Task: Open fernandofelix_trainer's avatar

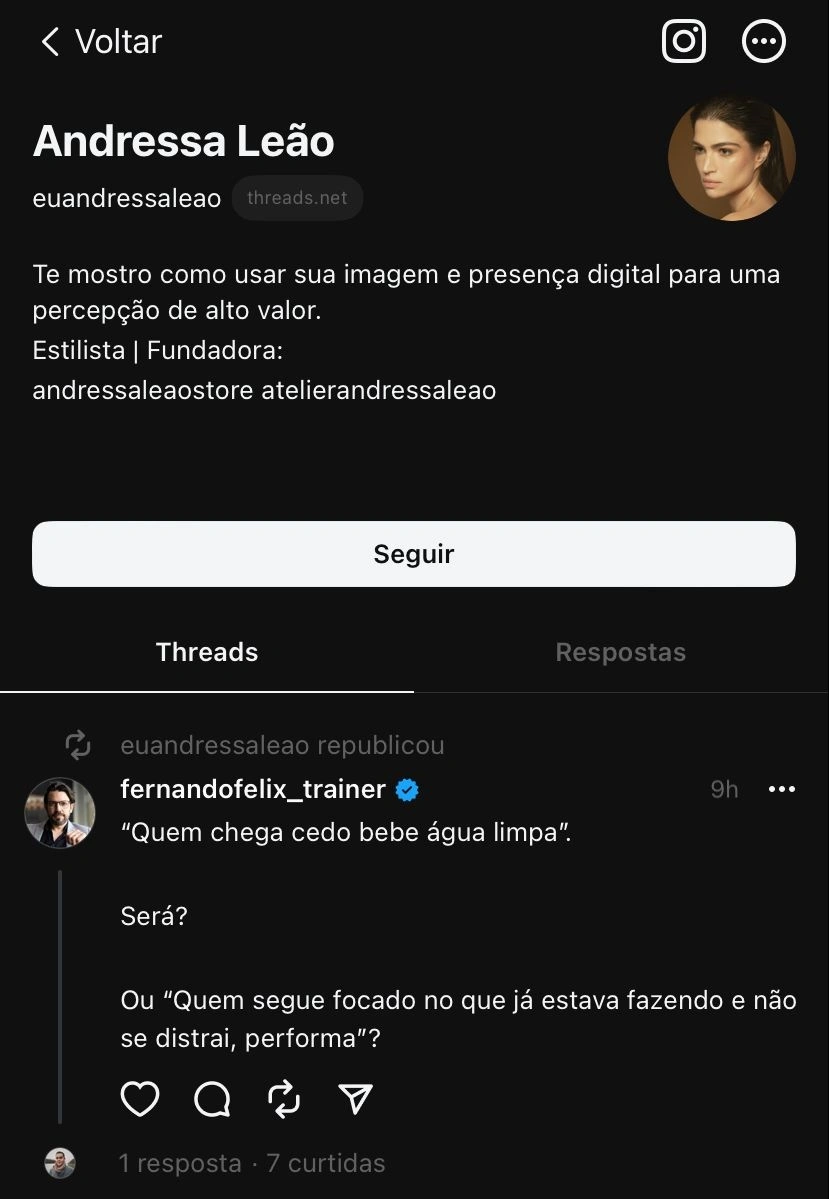Action: (x=60, y=813)
